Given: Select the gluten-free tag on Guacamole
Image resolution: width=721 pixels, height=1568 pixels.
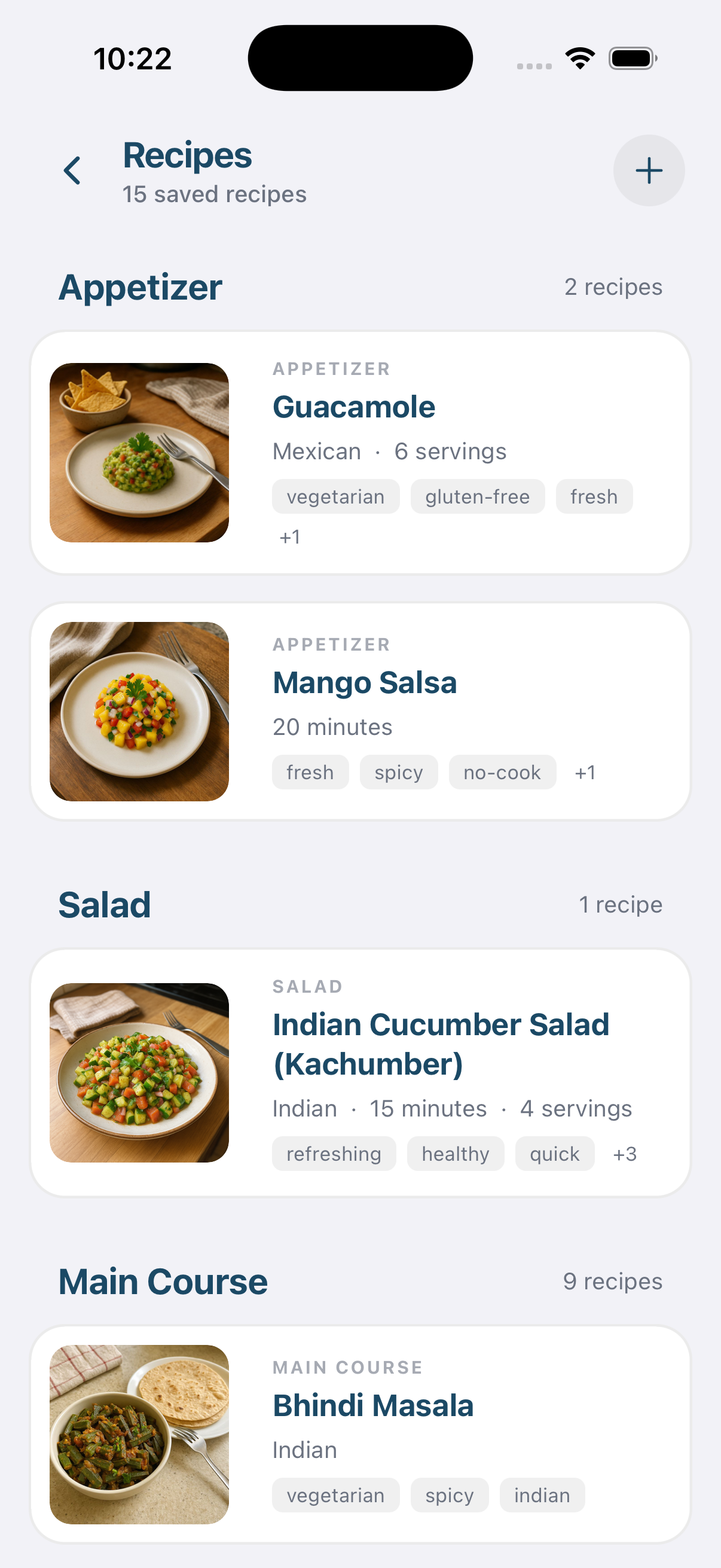Looking at the screenshot, I should point(477,496).
